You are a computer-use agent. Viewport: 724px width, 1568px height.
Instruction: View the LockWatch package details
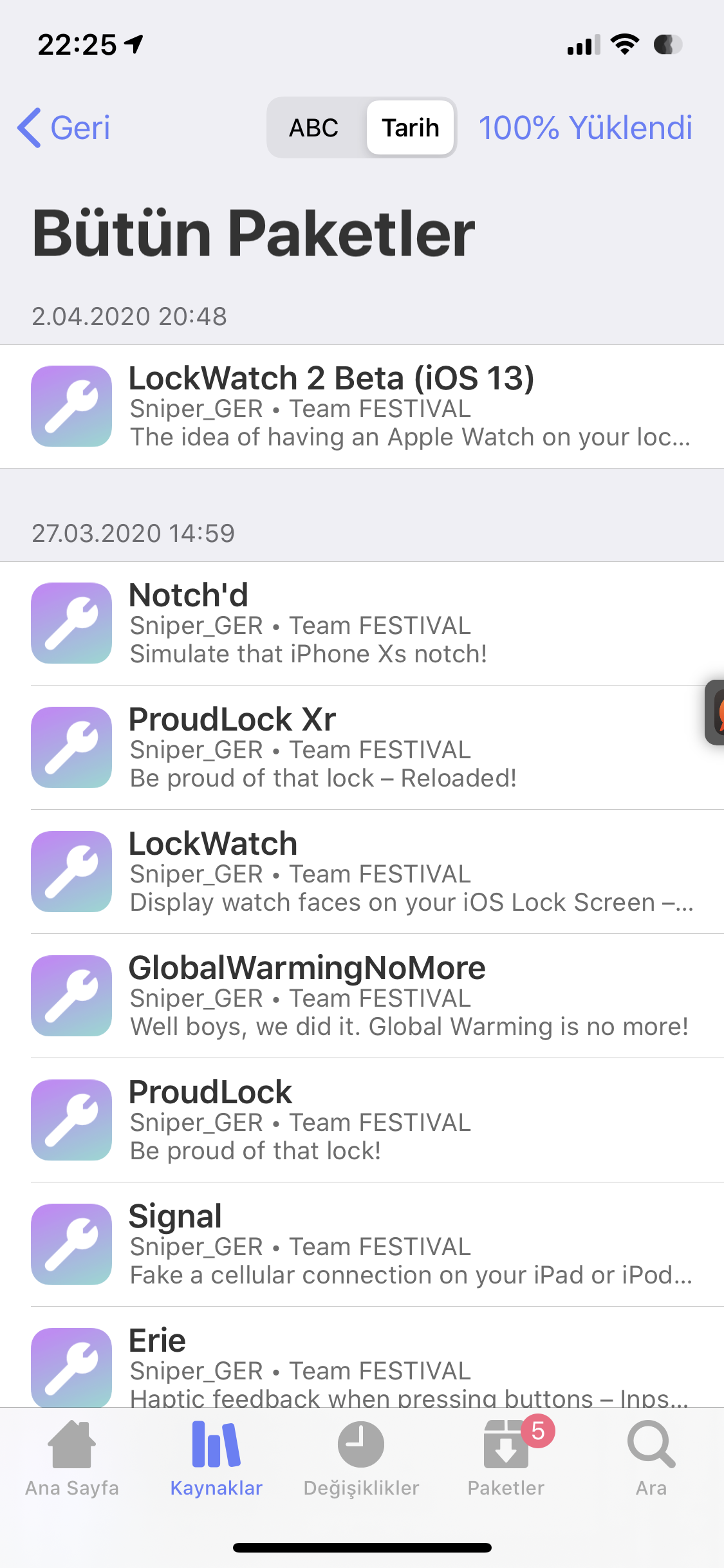pos(362,872)
